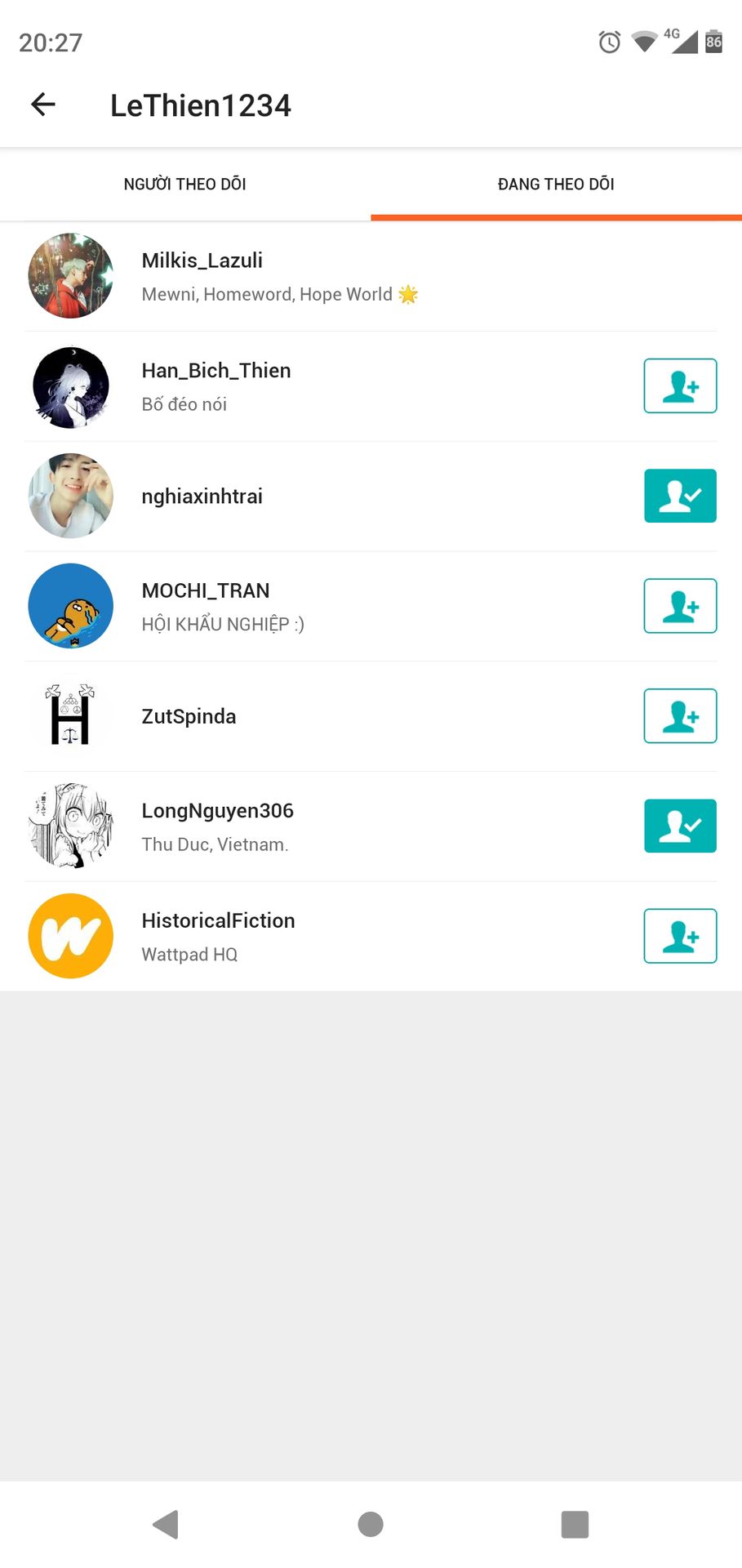Viewport: 742px width, 1568px height.
Task: Follow MOCHI_TRAN
Action: tap(680, 606)
